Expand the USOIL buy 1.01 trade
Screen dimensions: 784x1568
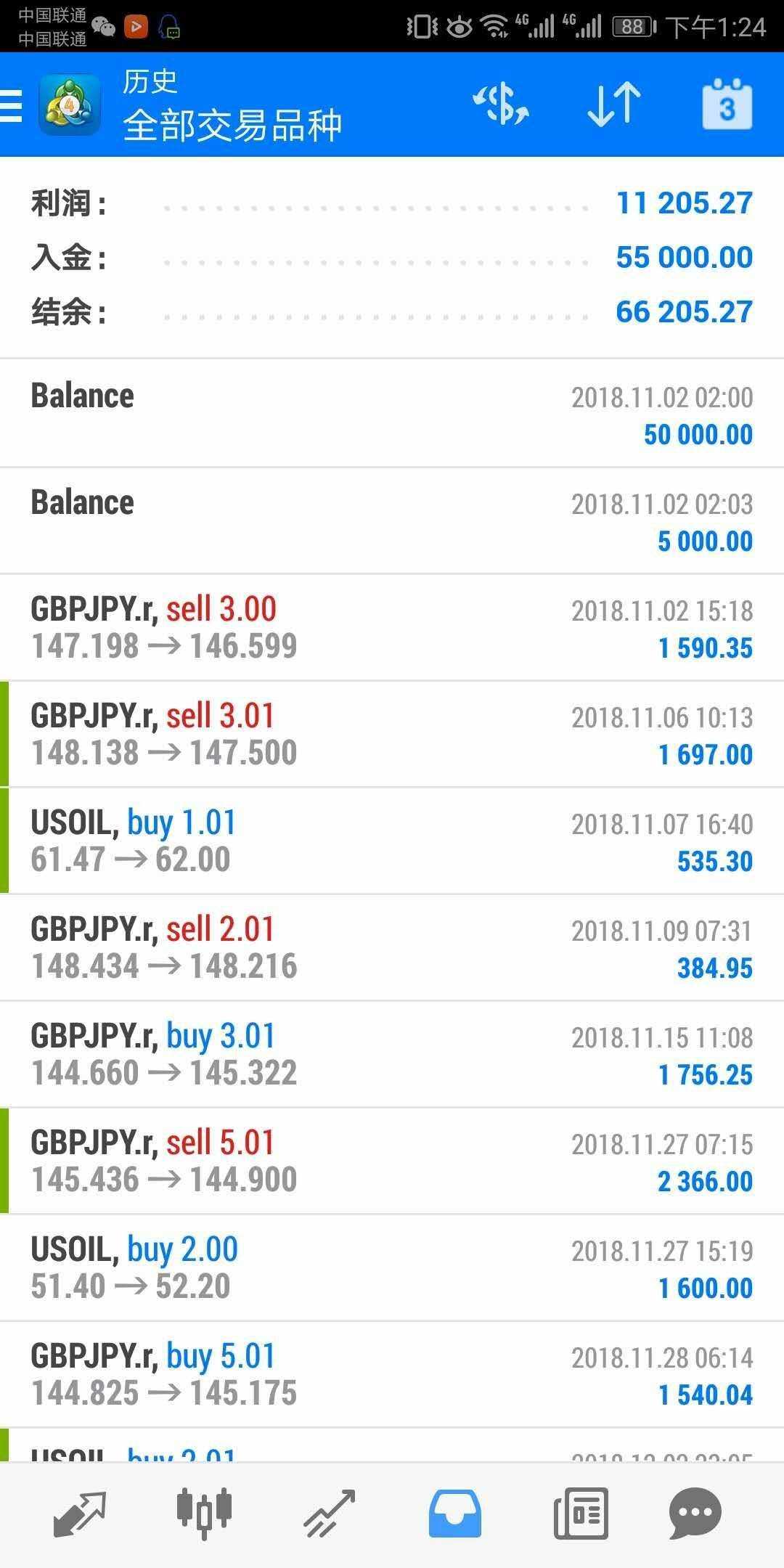[392, 841]
